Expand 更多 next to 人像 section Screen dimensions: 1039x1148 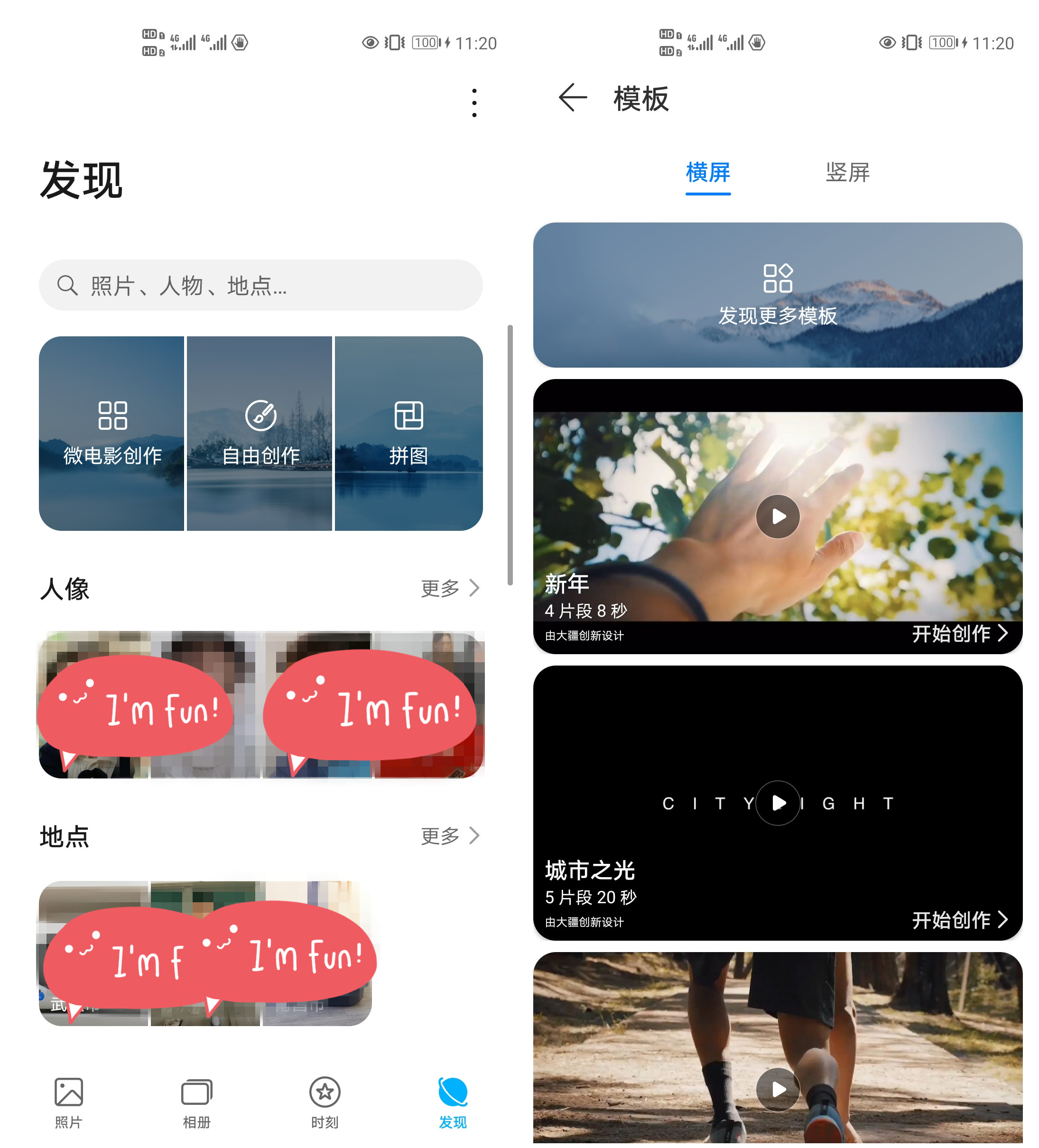point(449,589)
